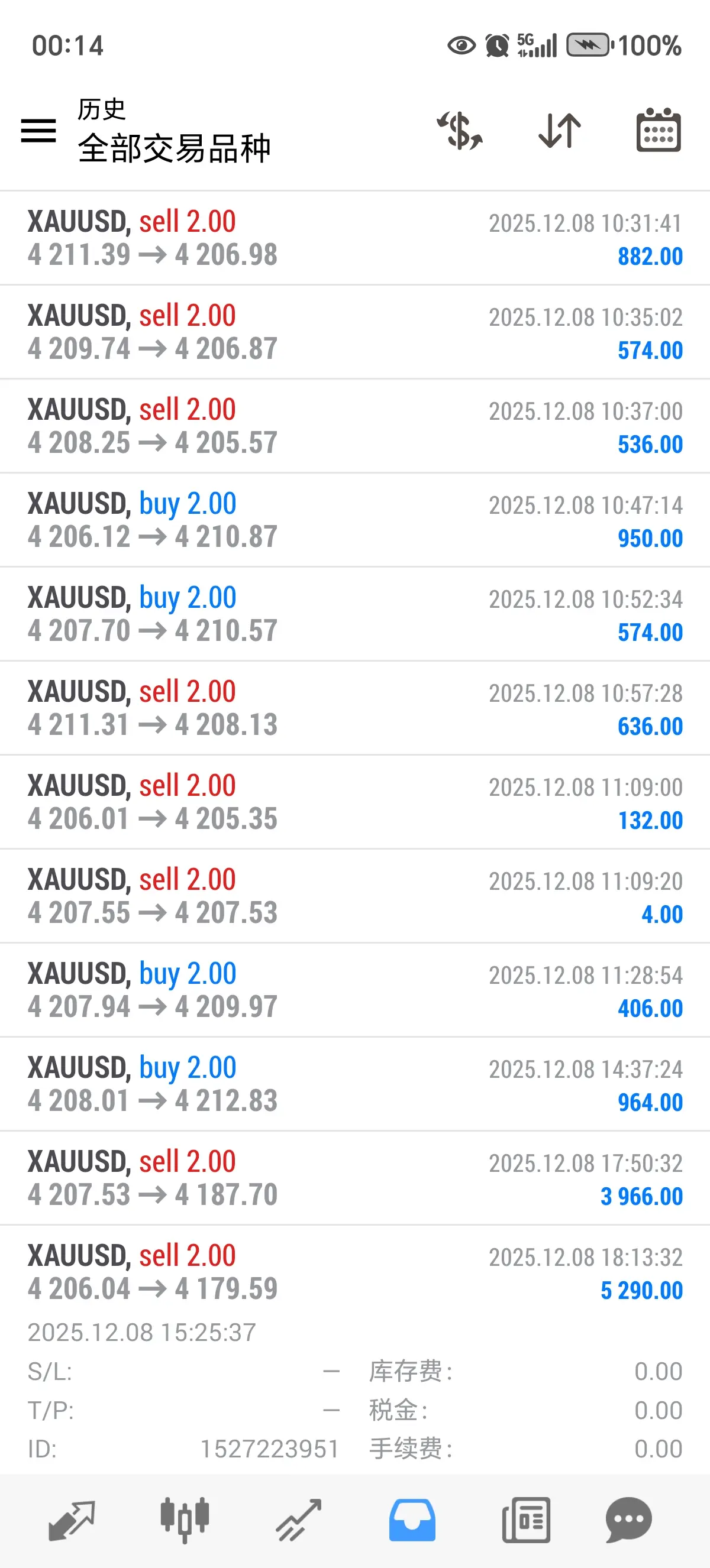Expand the sell trade closed at 10:37:00
This screenshot has height=1568, width=710.
point(355,426)
